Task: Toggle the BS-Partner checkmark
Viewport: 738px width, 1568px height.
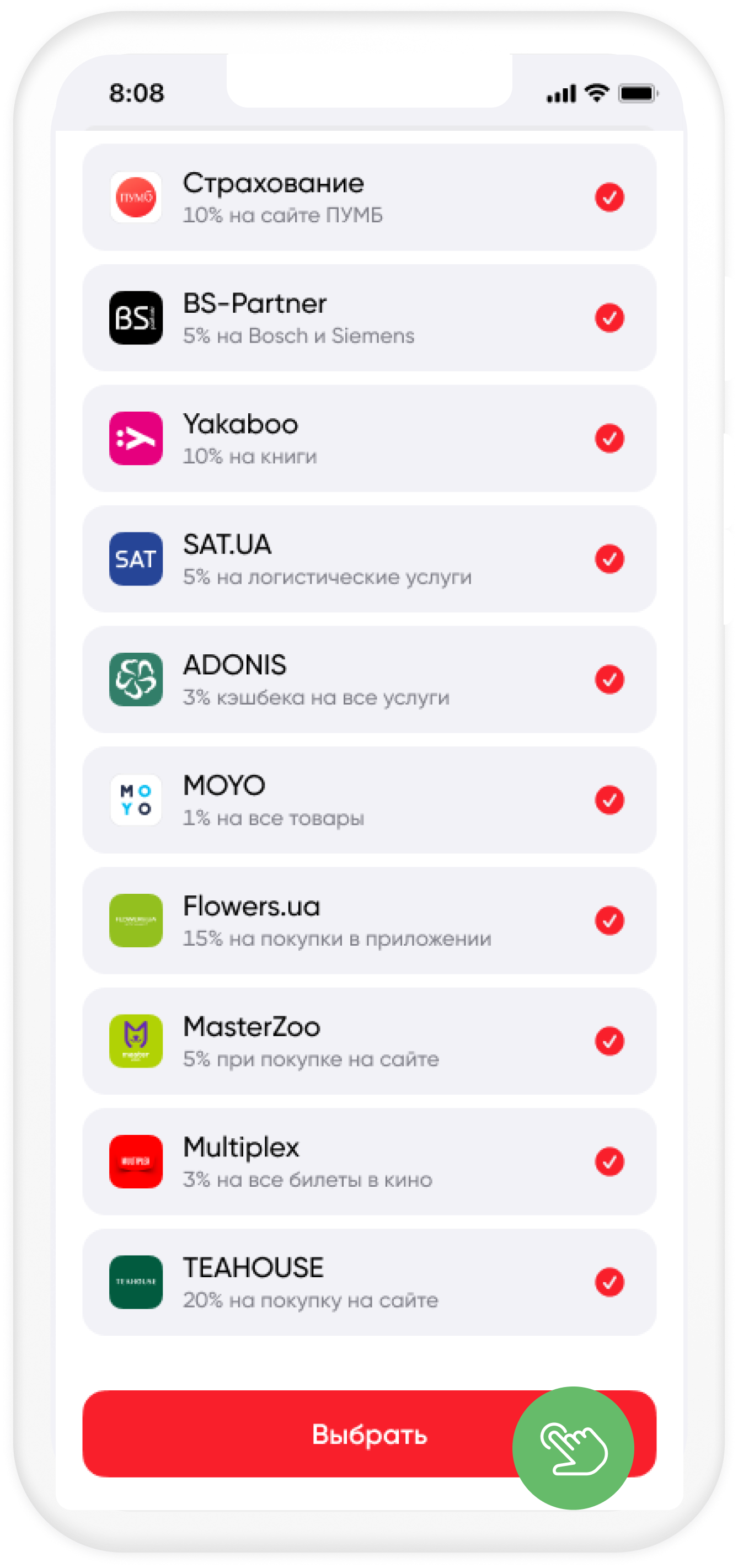Action: [x=609, y=318]
